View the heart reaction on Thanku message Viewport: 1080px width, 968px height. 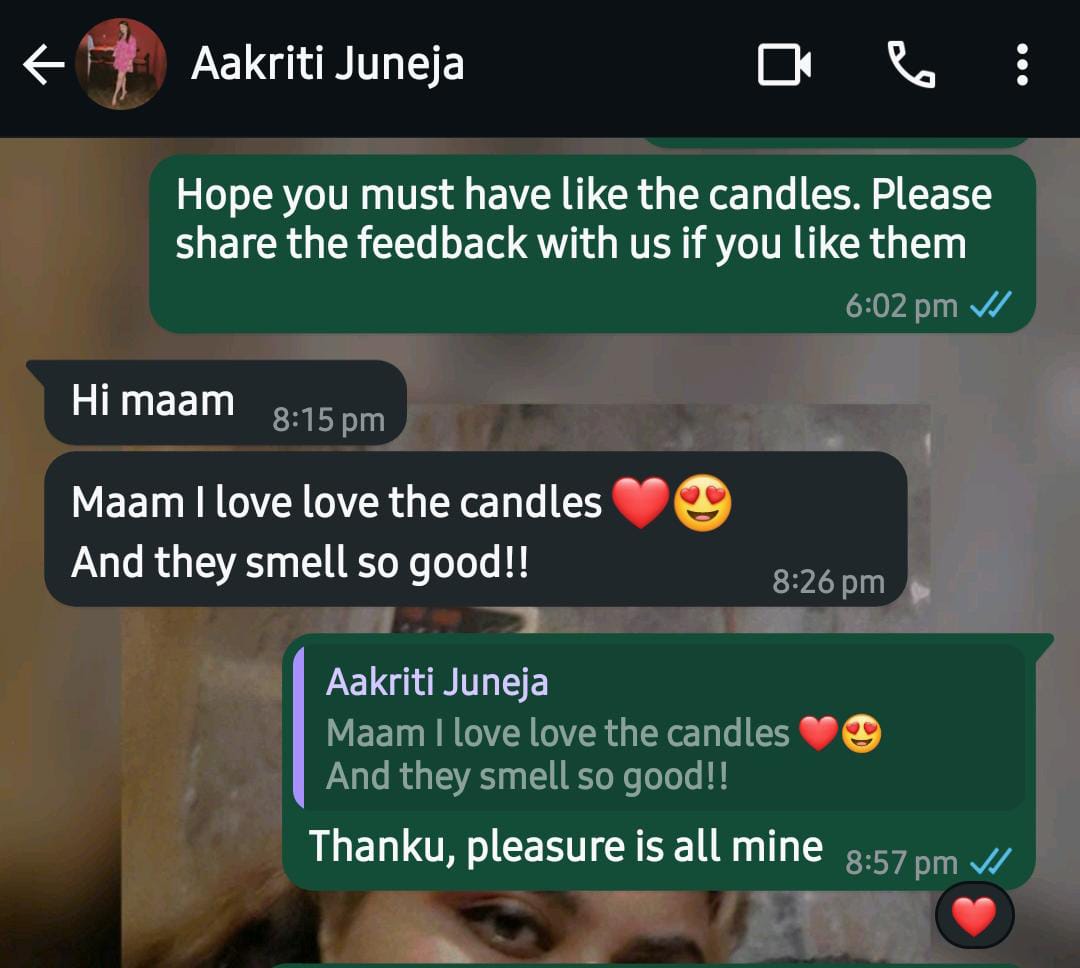[x=974, y=916]
